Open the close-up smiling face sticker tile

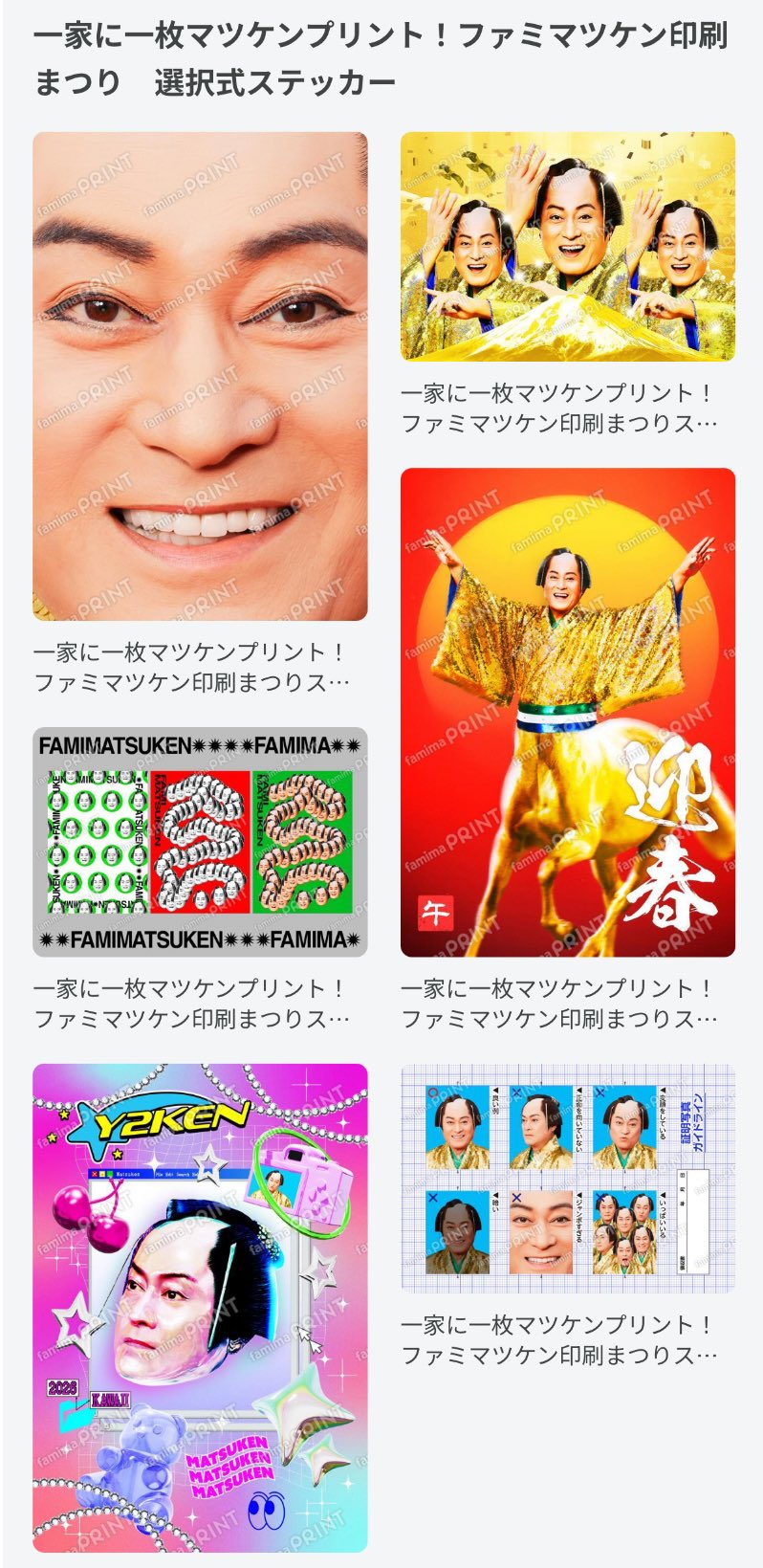coord(200,376)
